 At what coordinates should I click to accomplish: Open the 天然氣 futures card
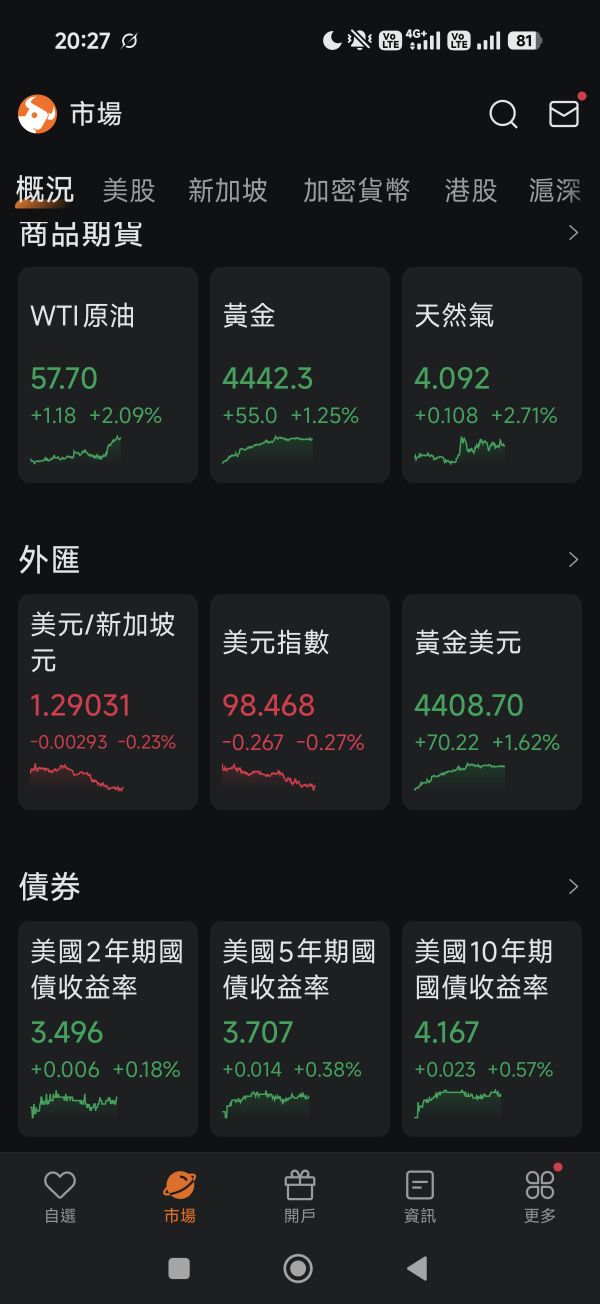click(491, 375)
